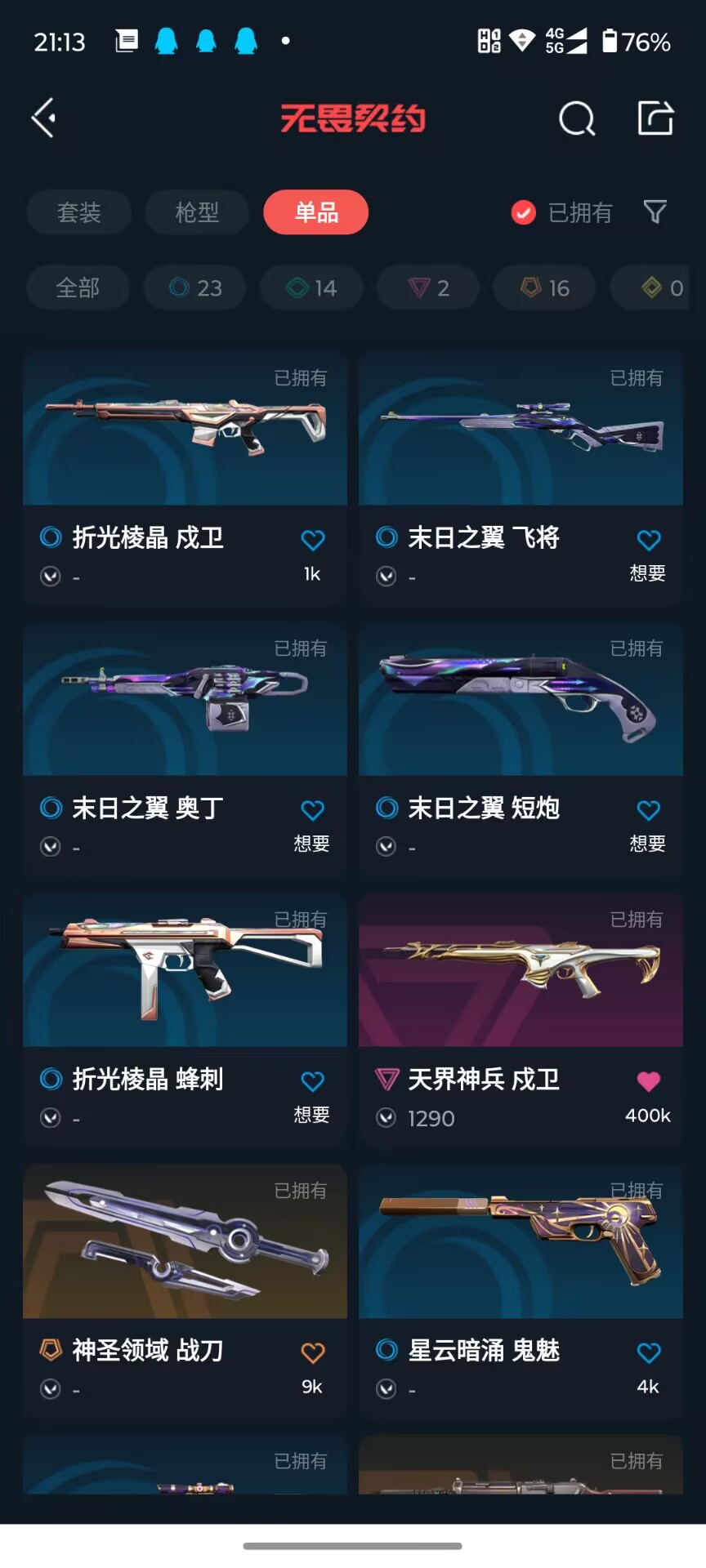Switch to the 套装 tab
The height and width of the screenshot is (1568, 706).
[79, 213]
